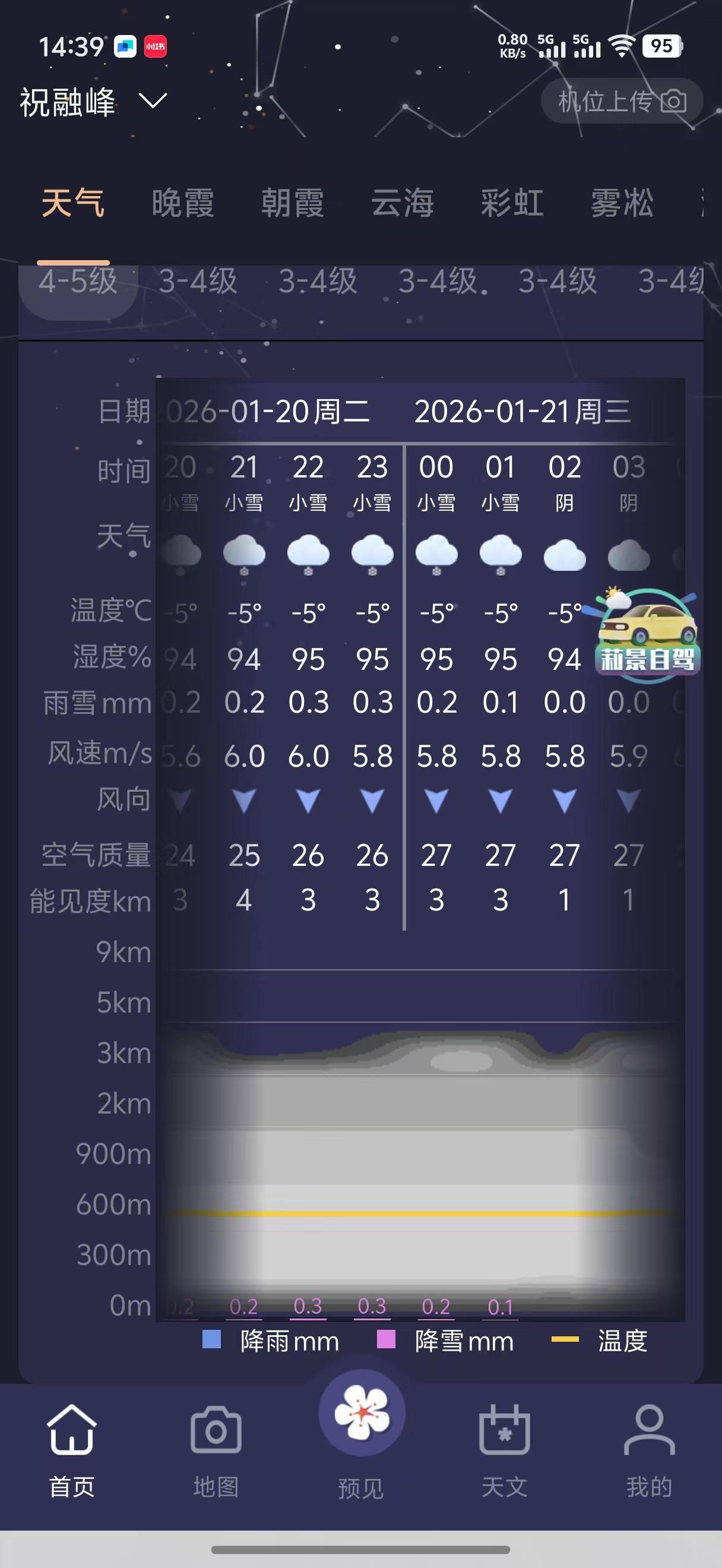Switch to the 雾松 tab
Image resolution: width=722 pixels, height=1568 pixels.
(622, 203)
